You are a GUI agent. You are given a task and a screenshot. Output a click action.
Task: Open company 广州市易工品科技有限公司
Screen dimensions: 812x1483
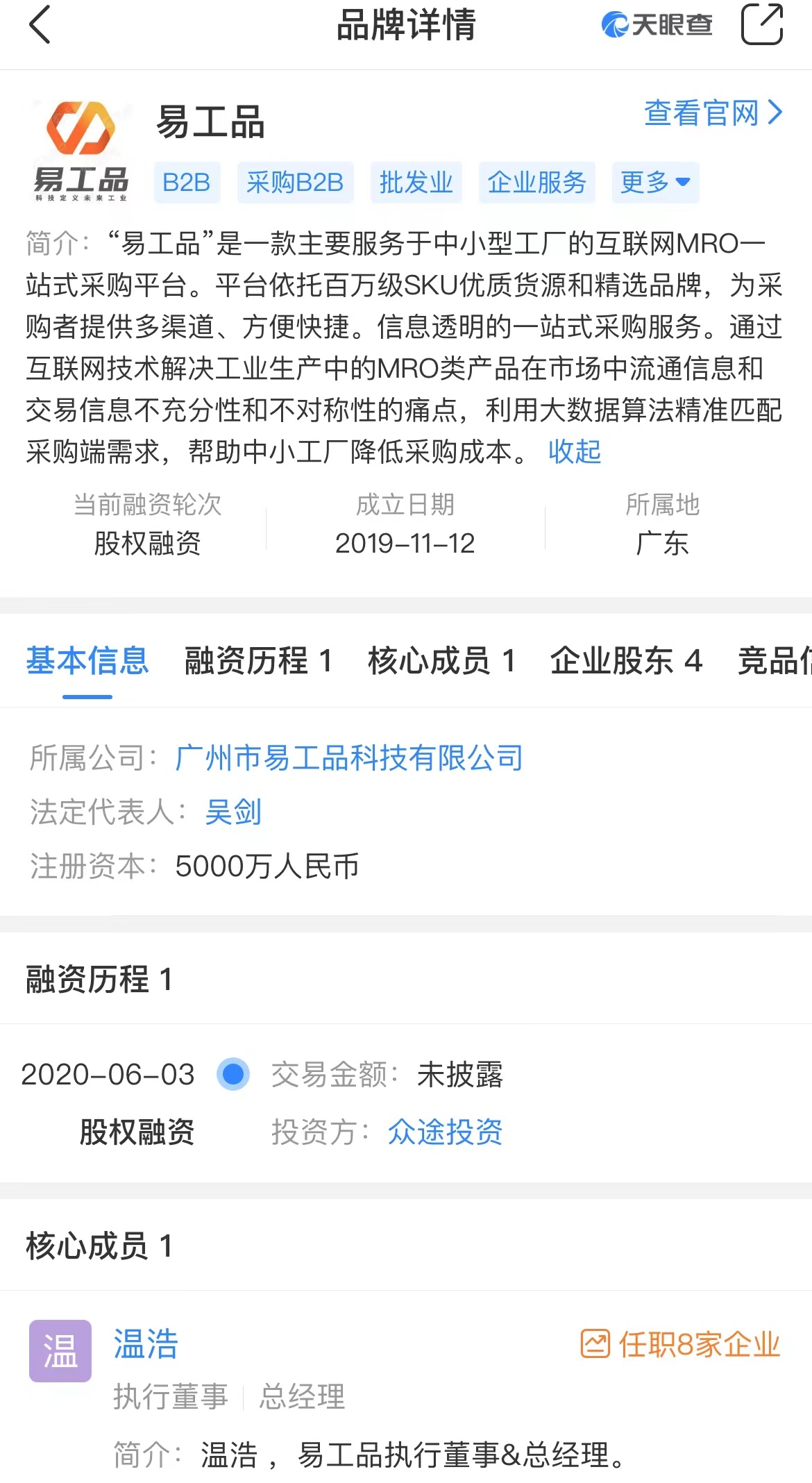pyautogui.click(x=349, y=757)
